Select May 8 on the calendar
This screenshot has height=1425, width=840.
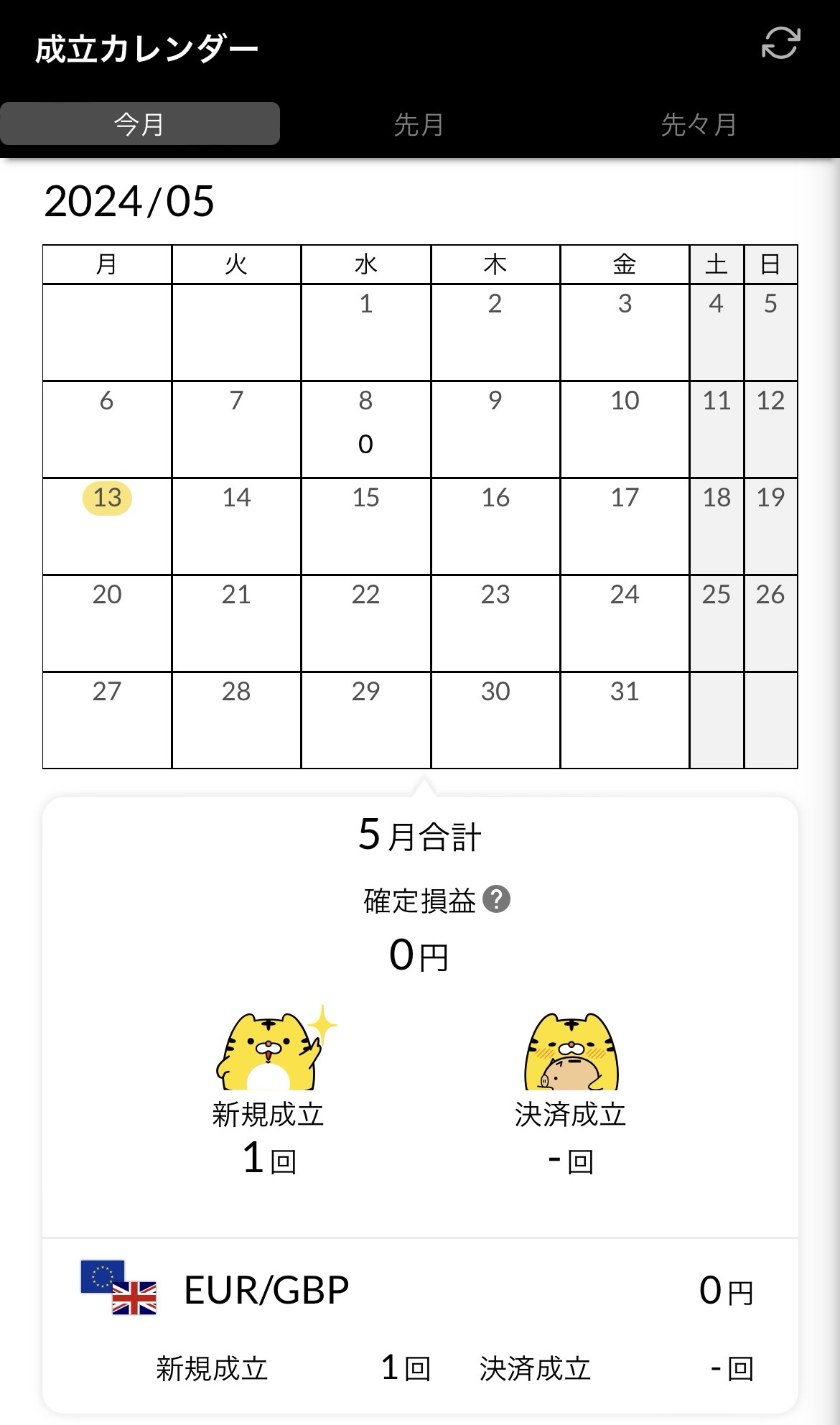click(365, 429)
